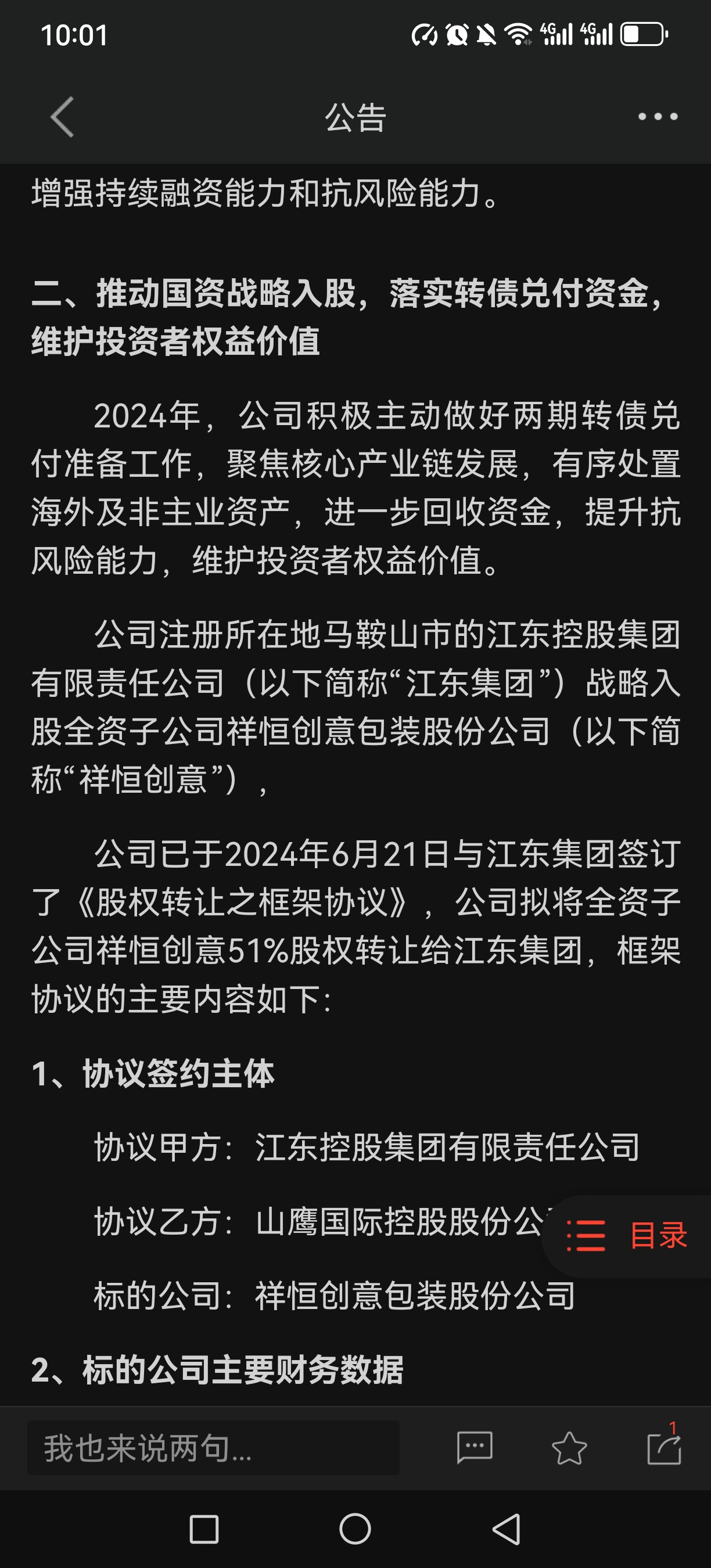
Task: Open recent apps from navigation bar
Action: [x=204, y=1529]
